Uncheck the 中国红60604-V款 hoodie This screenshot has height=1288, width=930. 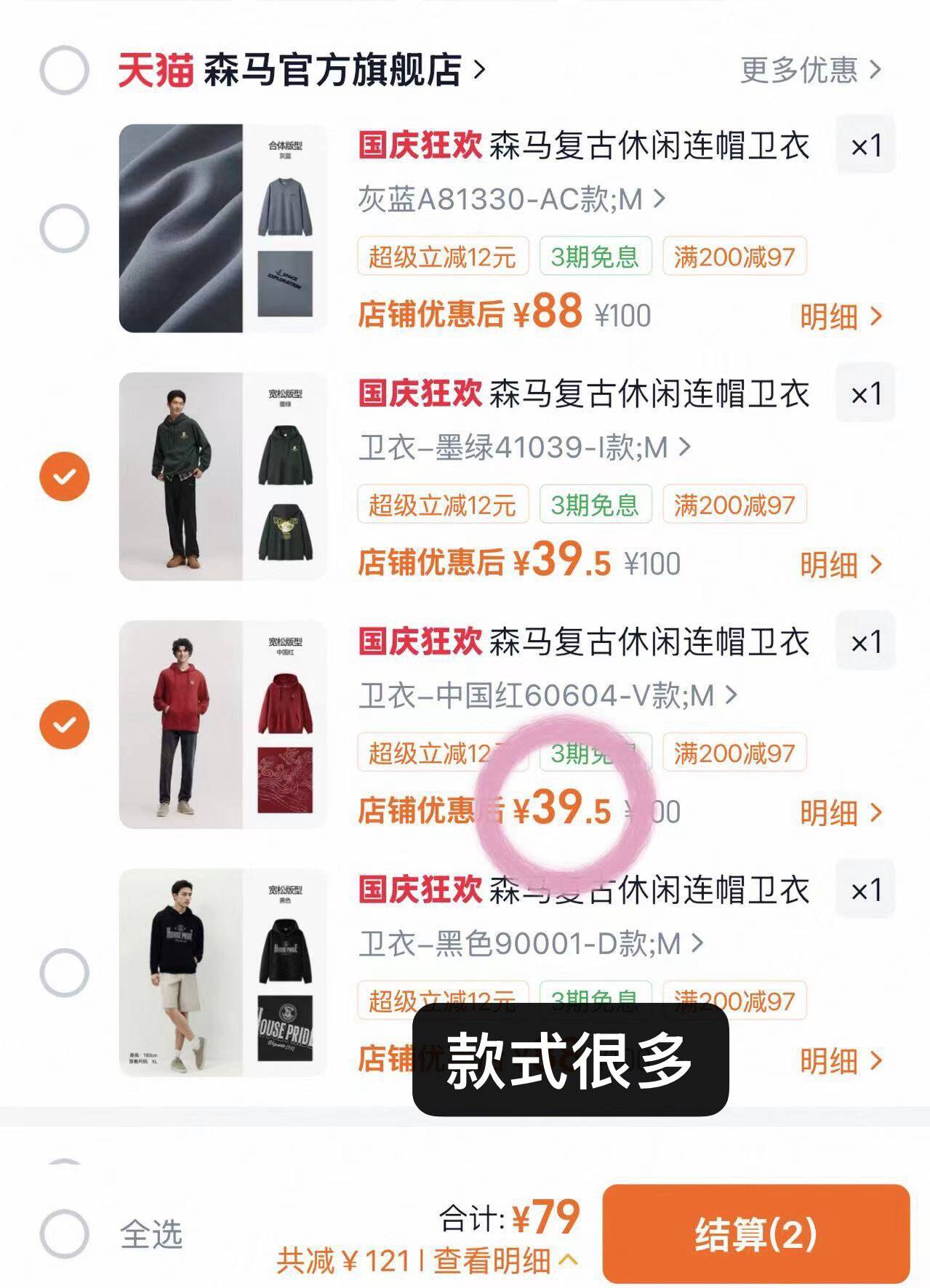[x=64, y=724]
